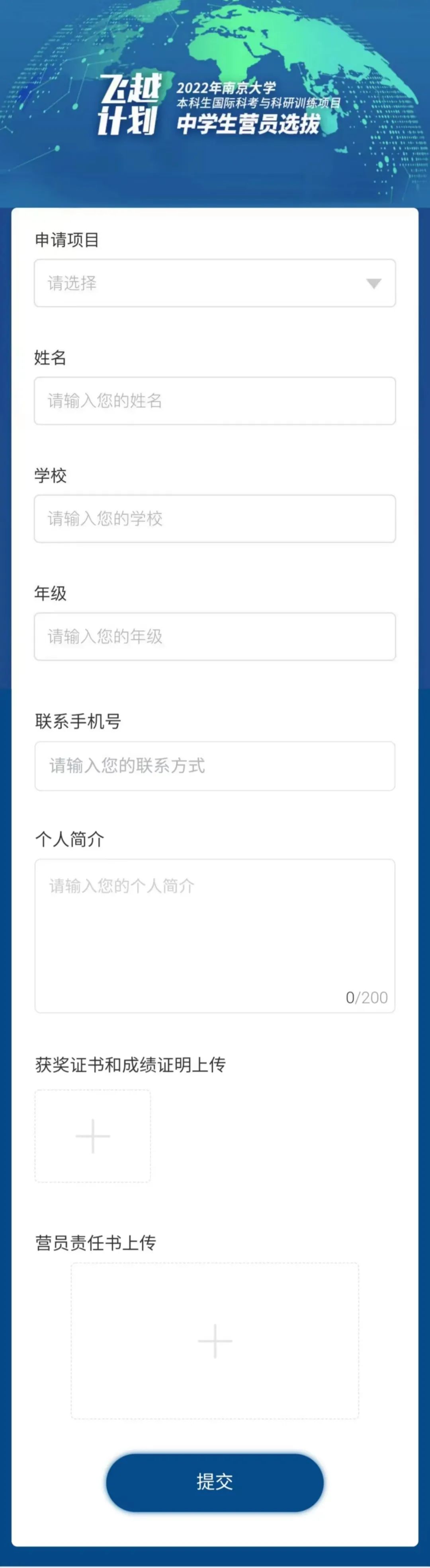Select the 年级 input box
This screenshot has width=430, height=1568.
point(214,636)
